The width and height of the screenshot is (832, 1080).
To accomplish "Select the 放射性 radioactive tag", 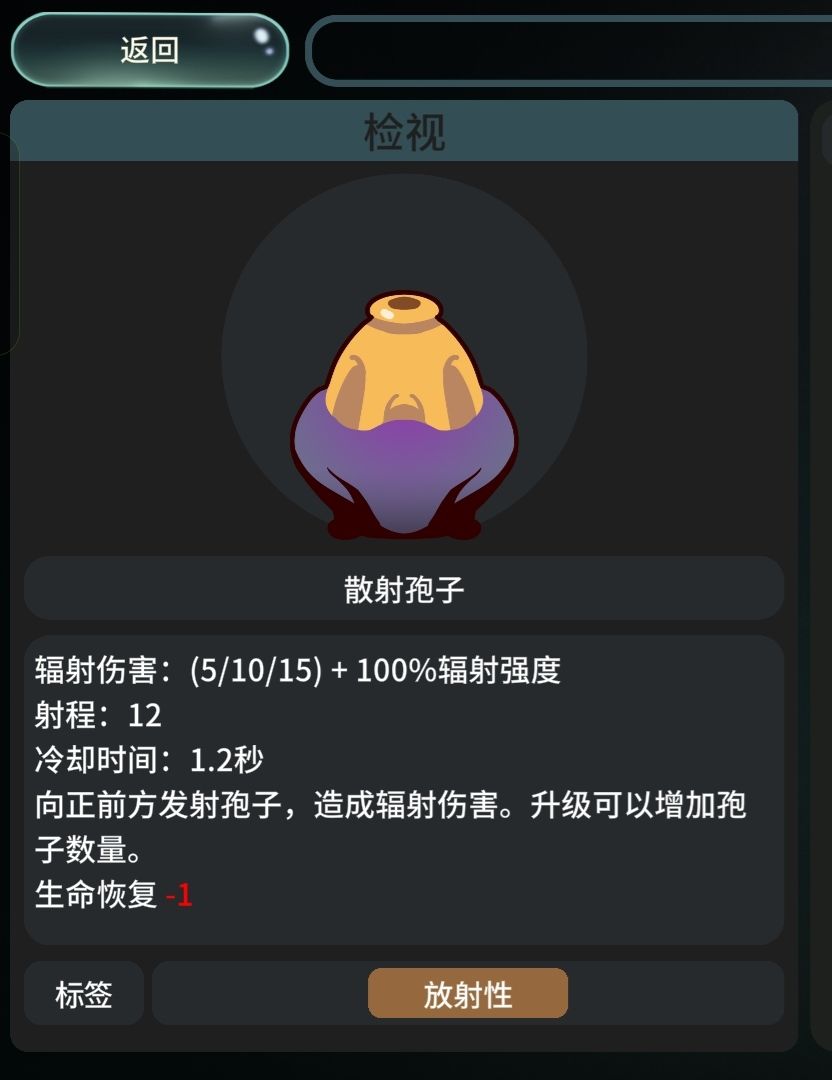I will tap(467, 994).
